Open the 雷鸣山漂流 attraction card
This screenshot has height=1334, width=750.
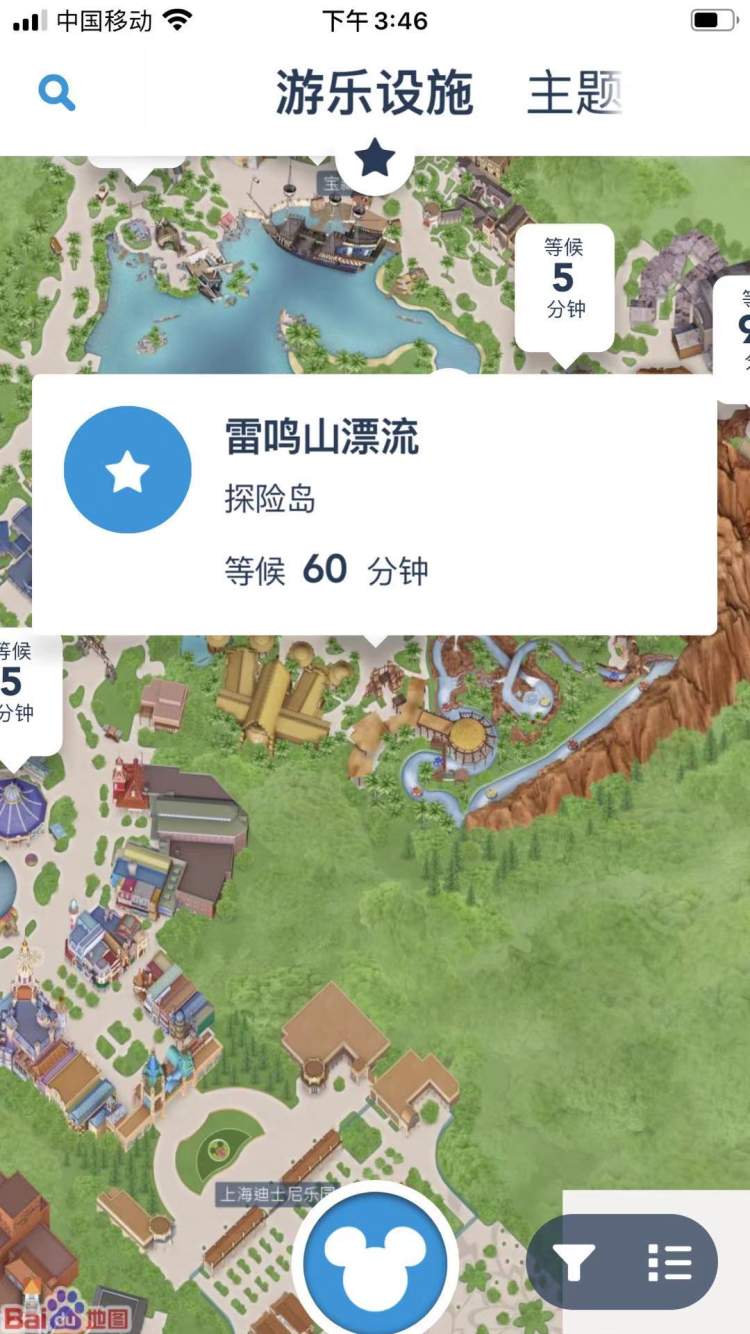click(x=374, y=505)
